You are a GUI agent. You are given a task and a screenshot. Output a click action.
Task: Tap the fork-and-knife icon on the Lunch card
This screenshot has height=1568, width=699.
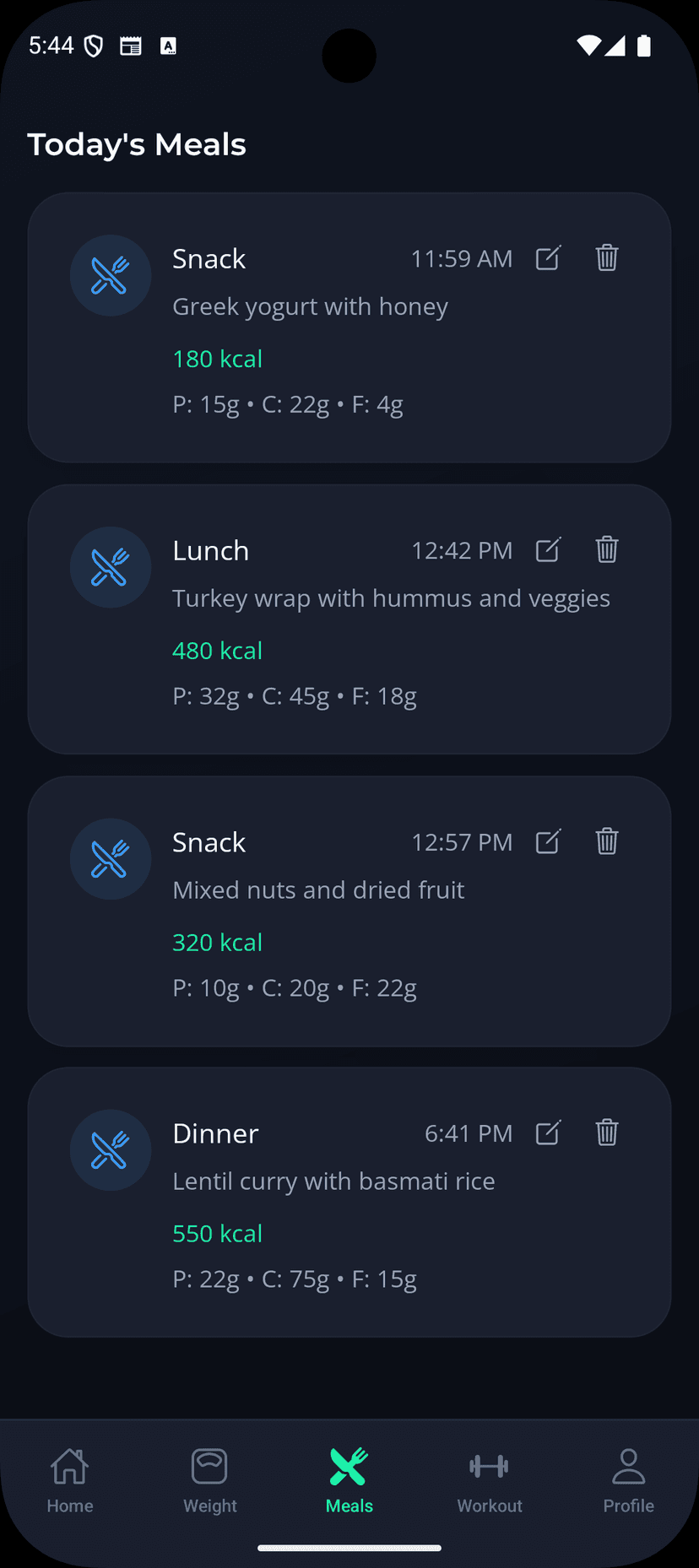tap(110, 567)
